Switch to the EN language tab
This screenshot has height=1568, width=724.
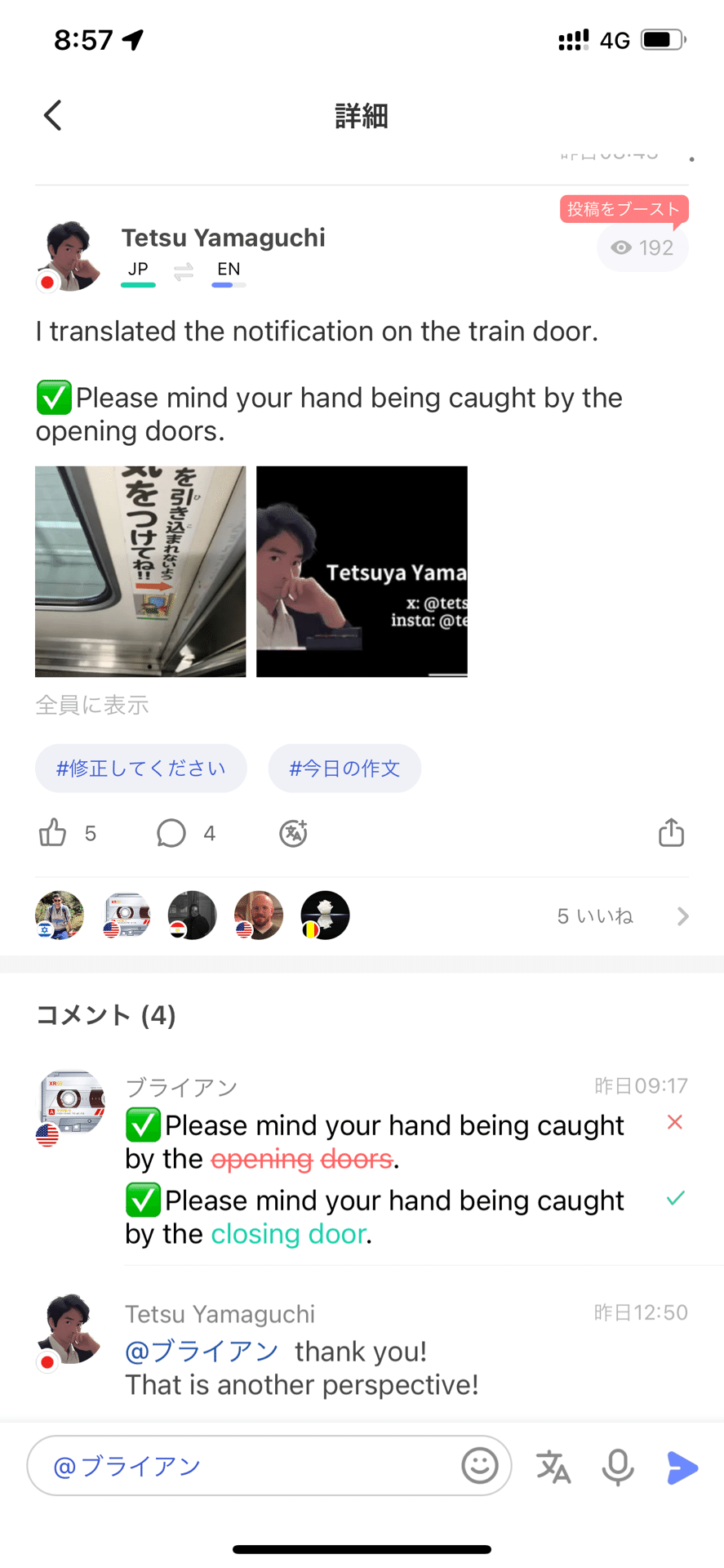228,269
